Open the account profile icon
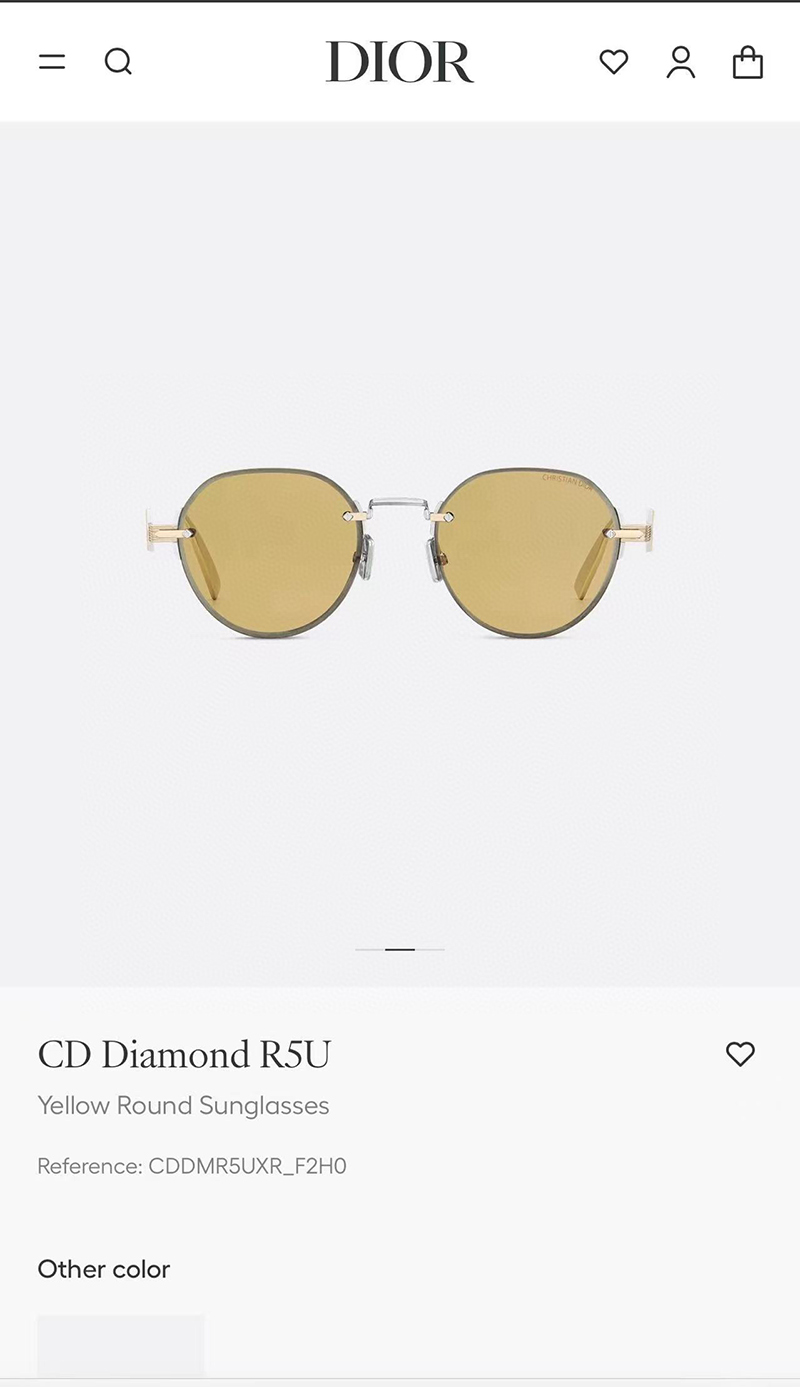Viewport: 800px width, 1387px height. [x=681, y=62]
